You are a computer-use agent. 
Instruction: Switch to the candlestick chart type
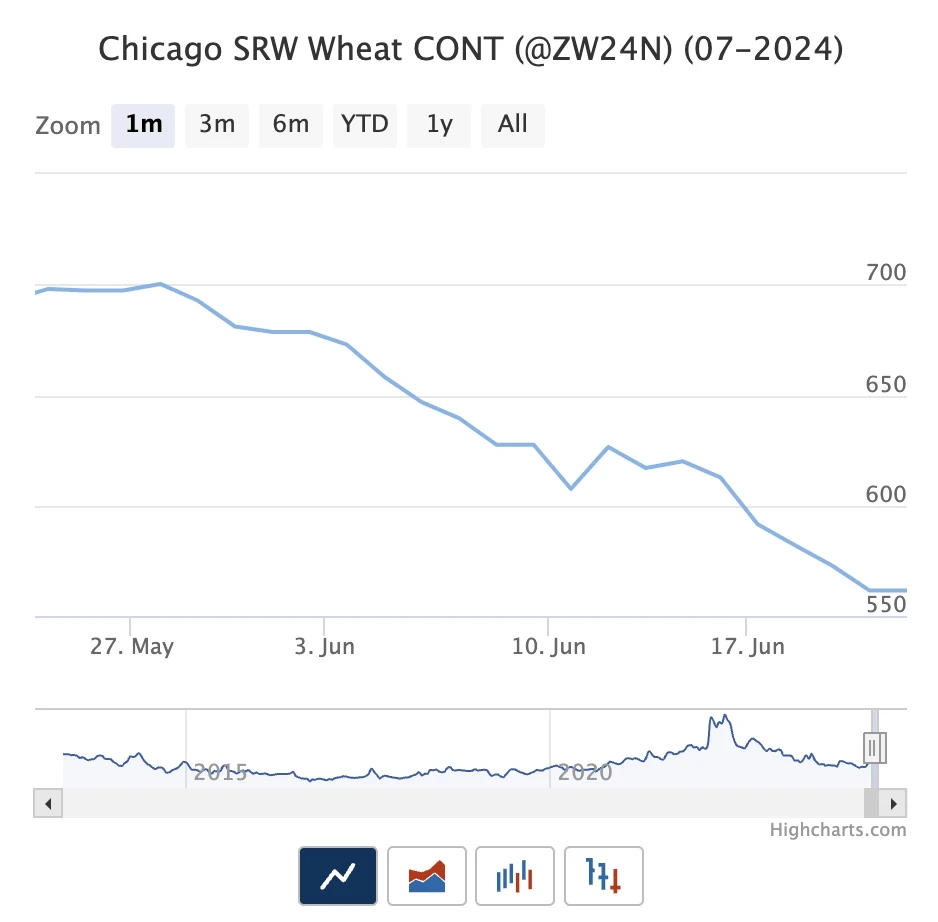pos(515,876)
